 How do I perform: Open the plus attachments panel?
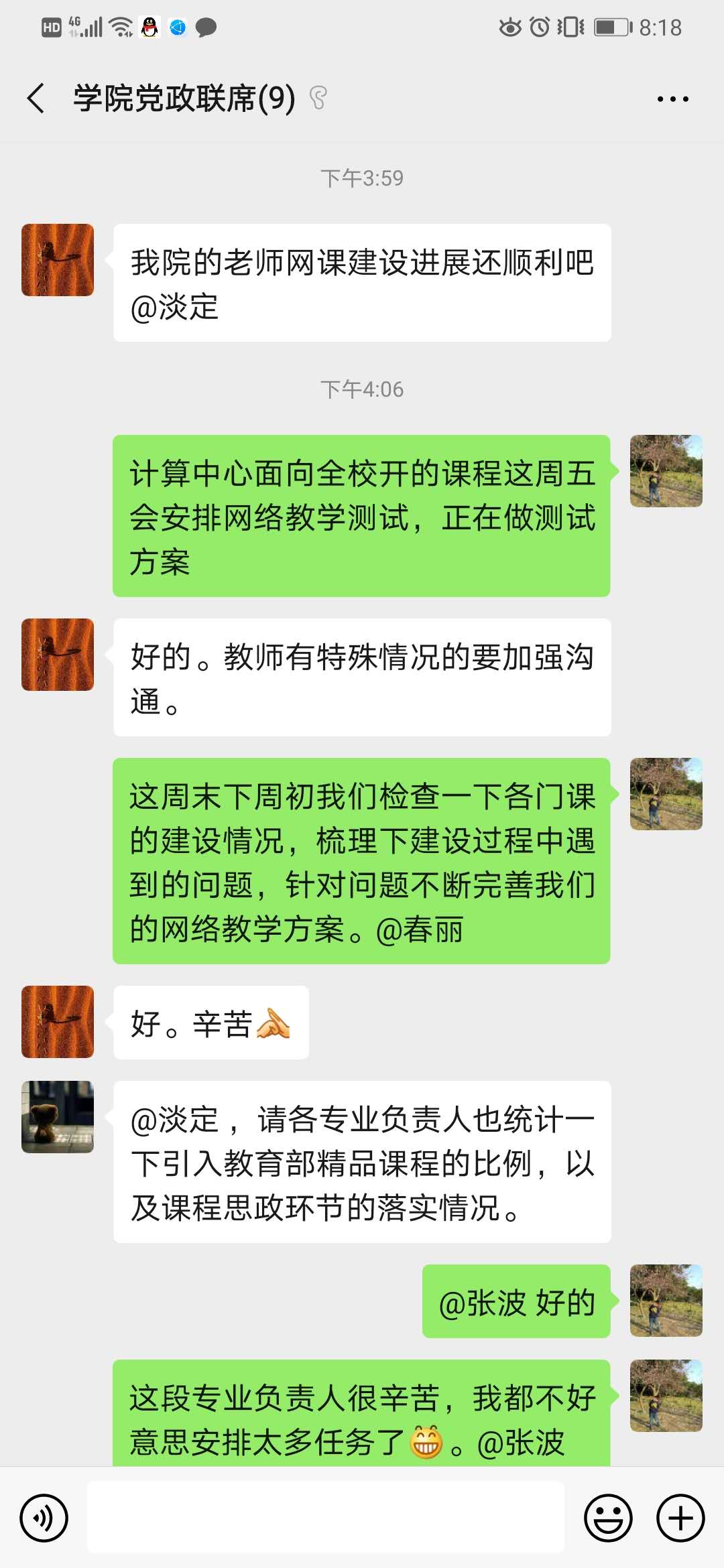click(680, 1518)
